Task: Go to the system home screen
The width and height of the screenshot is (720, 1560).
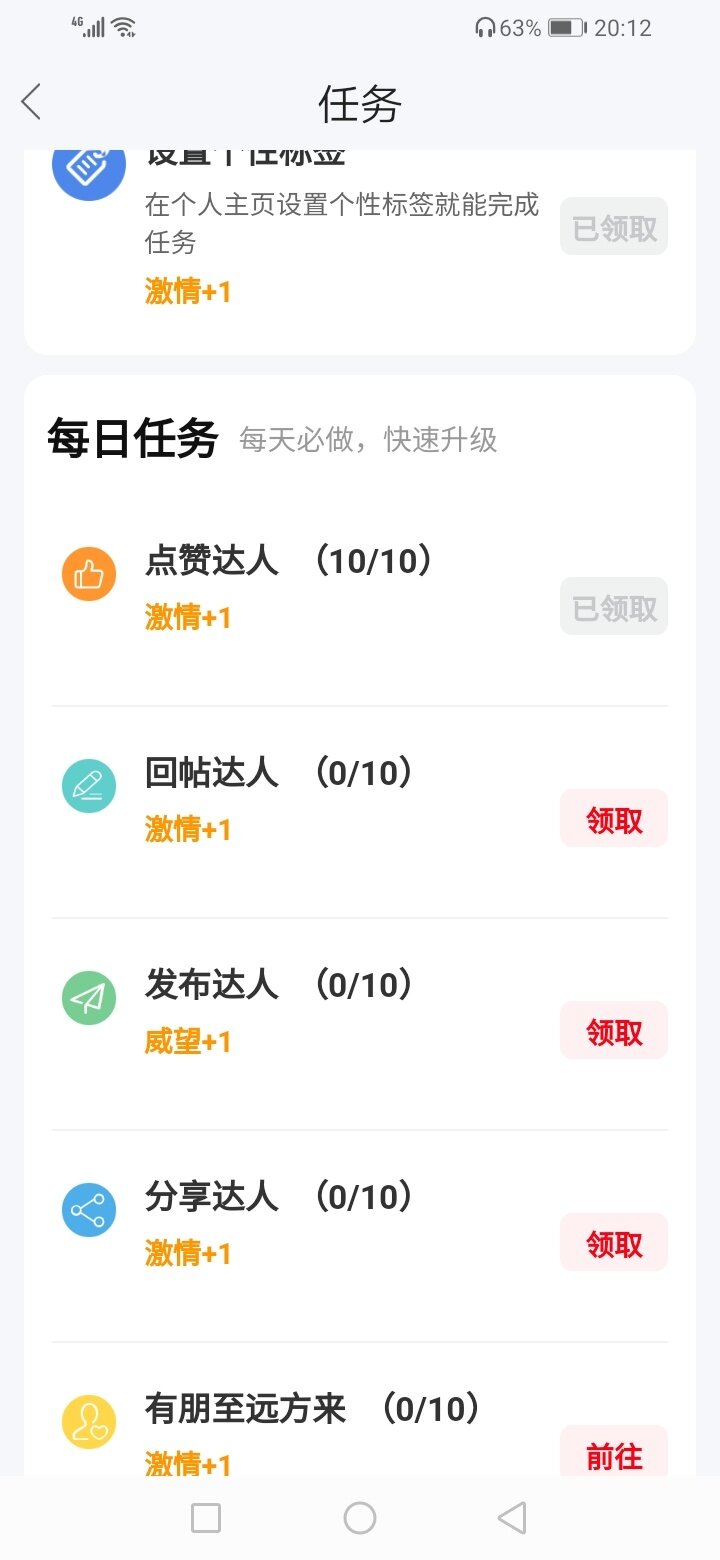Action: (x=360, y=1518)
